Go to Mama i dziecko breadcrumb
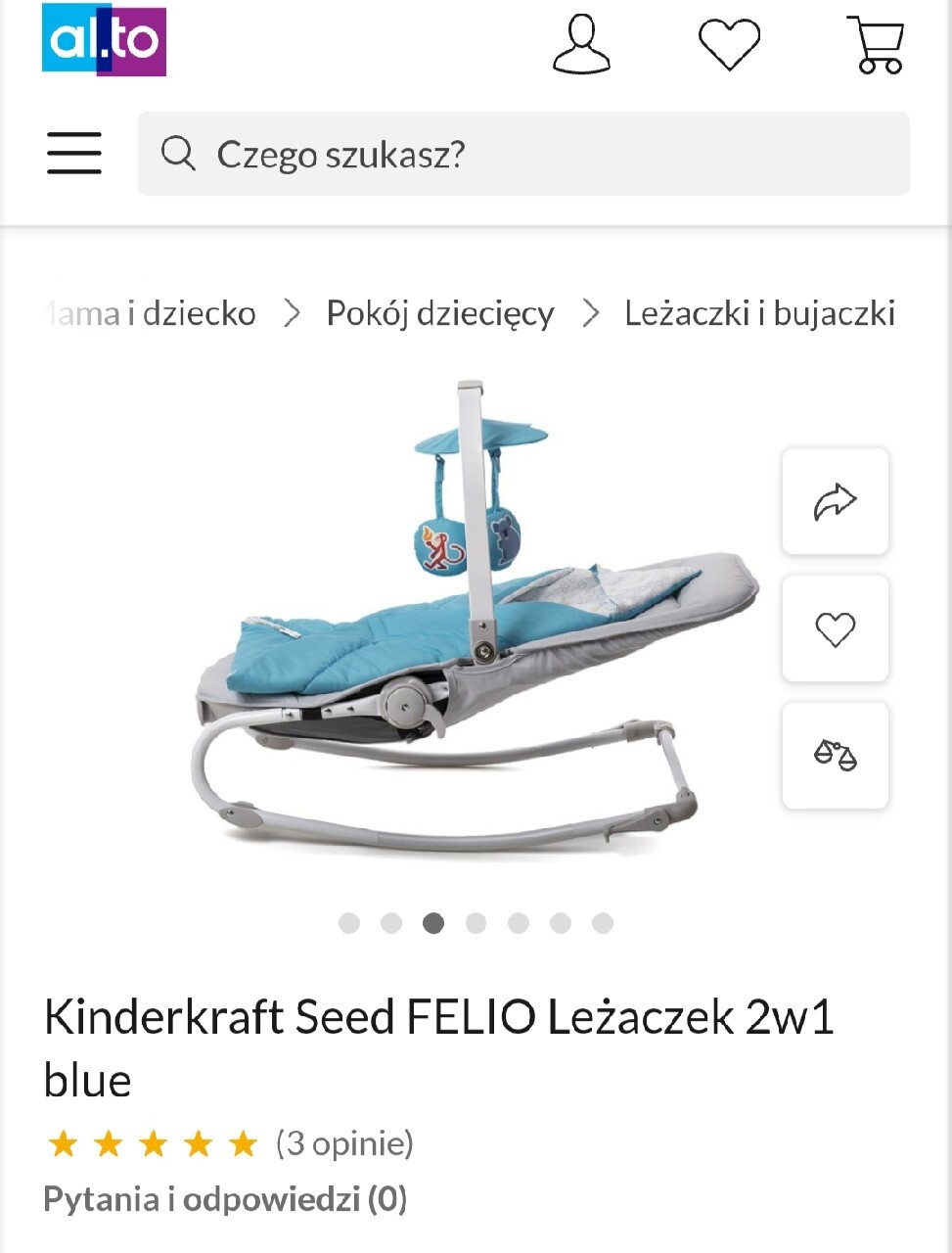This screenshot has height=1253, width=952. pos(150,313)
